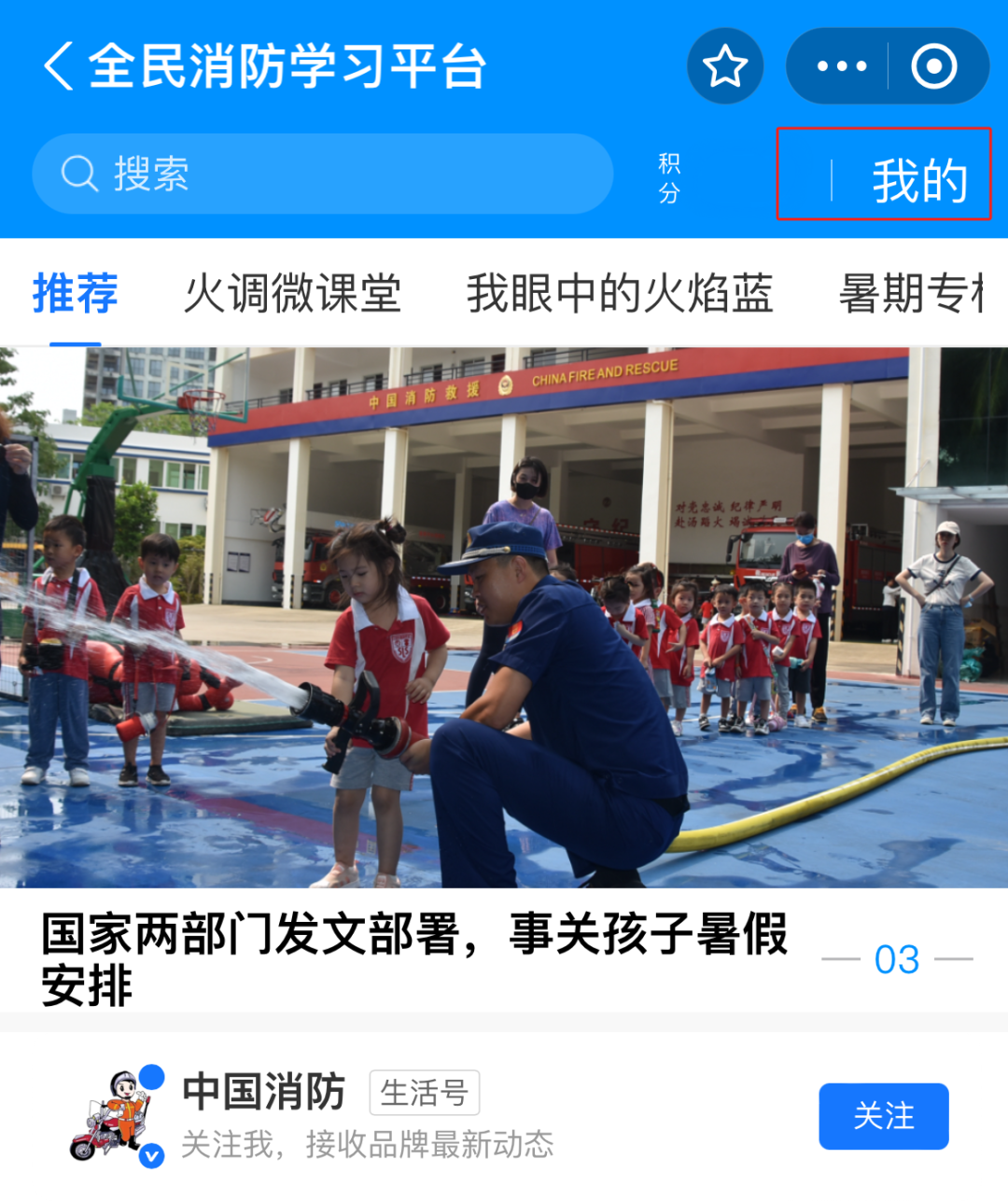This screenshot has height=1201, width=1008.
Task: Open the 我的 page
Action: pos(918,179)
